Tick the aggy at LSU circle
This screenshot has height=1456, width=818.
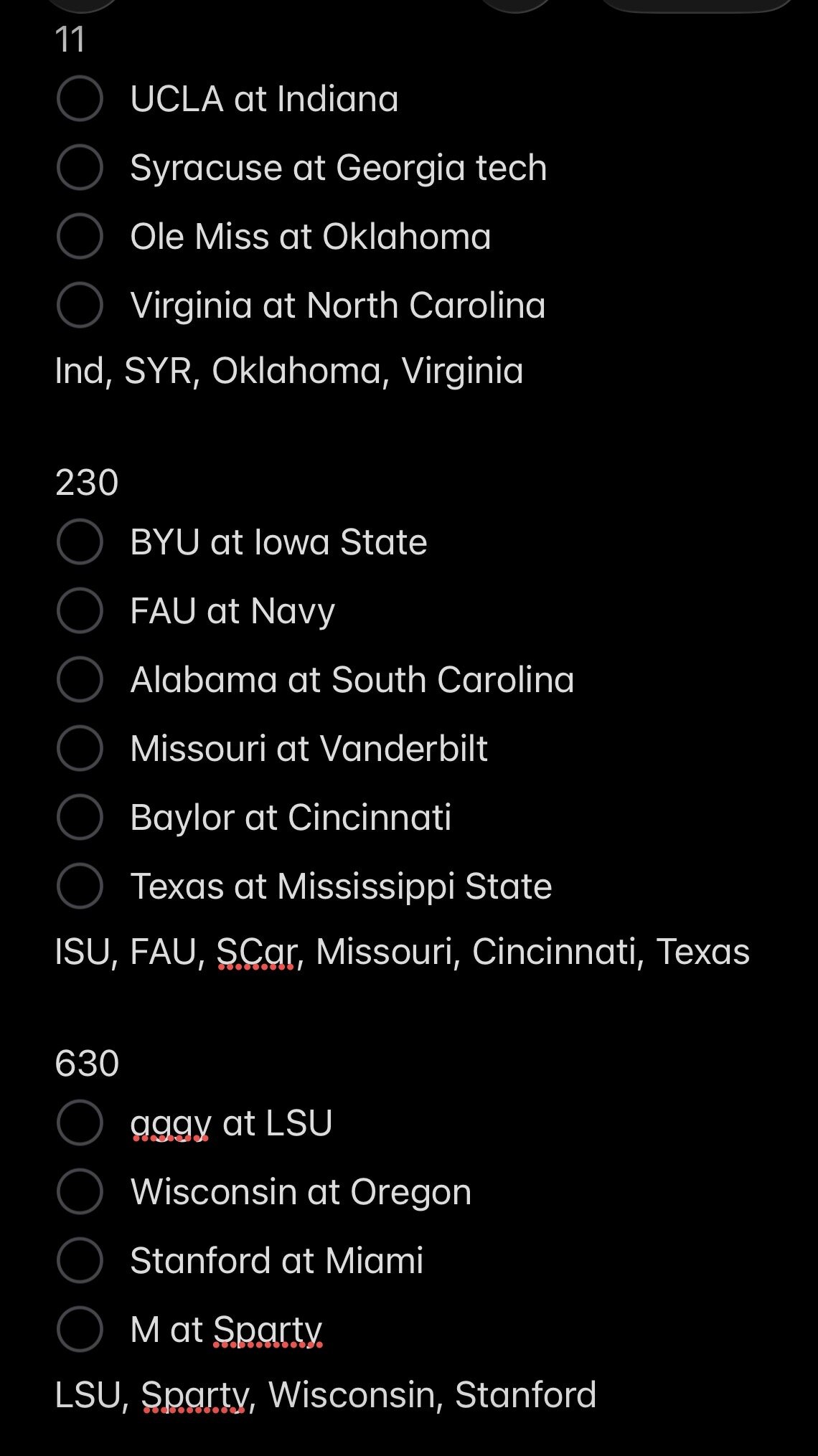click(80, 1122)
